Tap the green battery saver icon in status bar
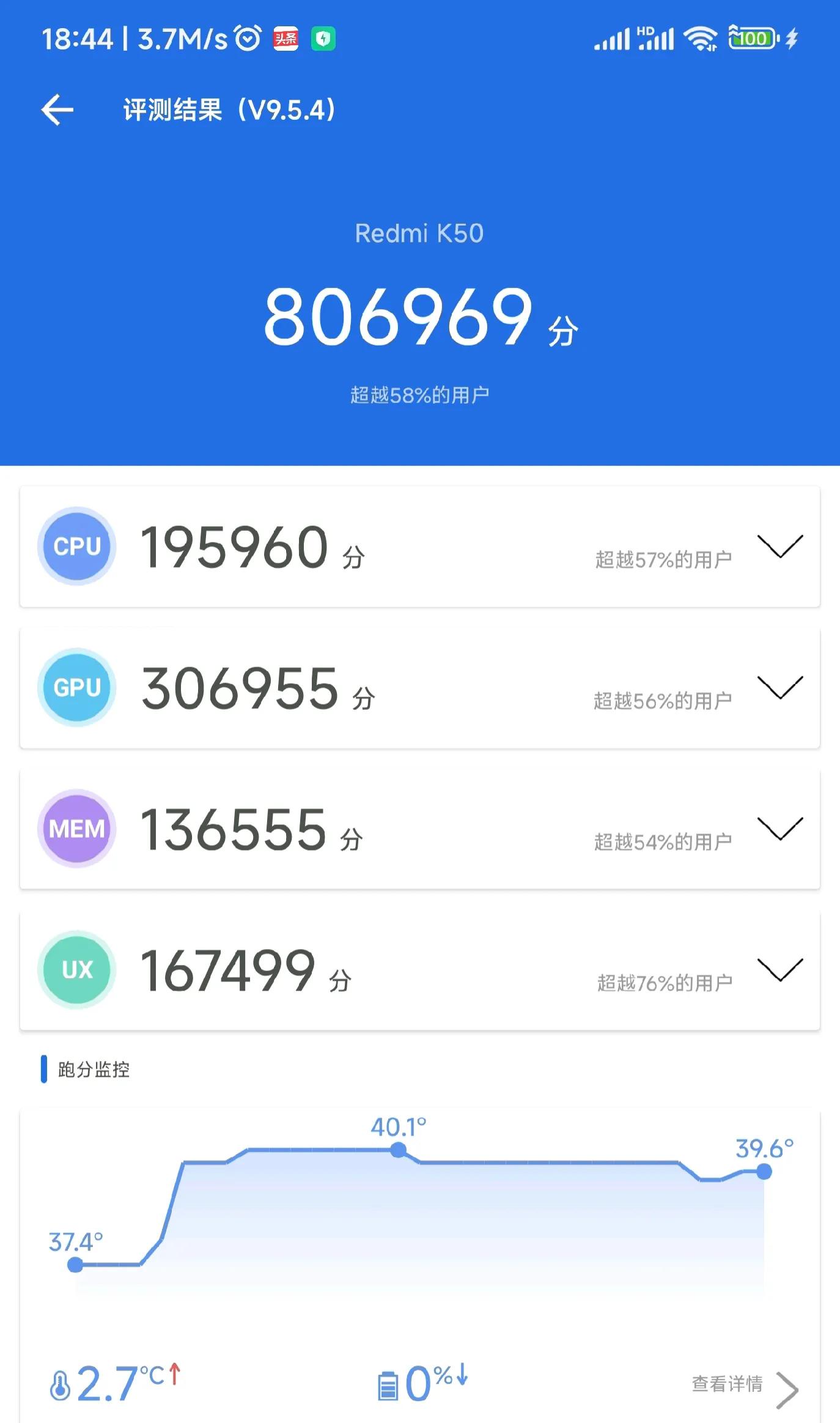Image resolution: width=840 pixels, height=1423 pixels. click(x=325, y=38)
